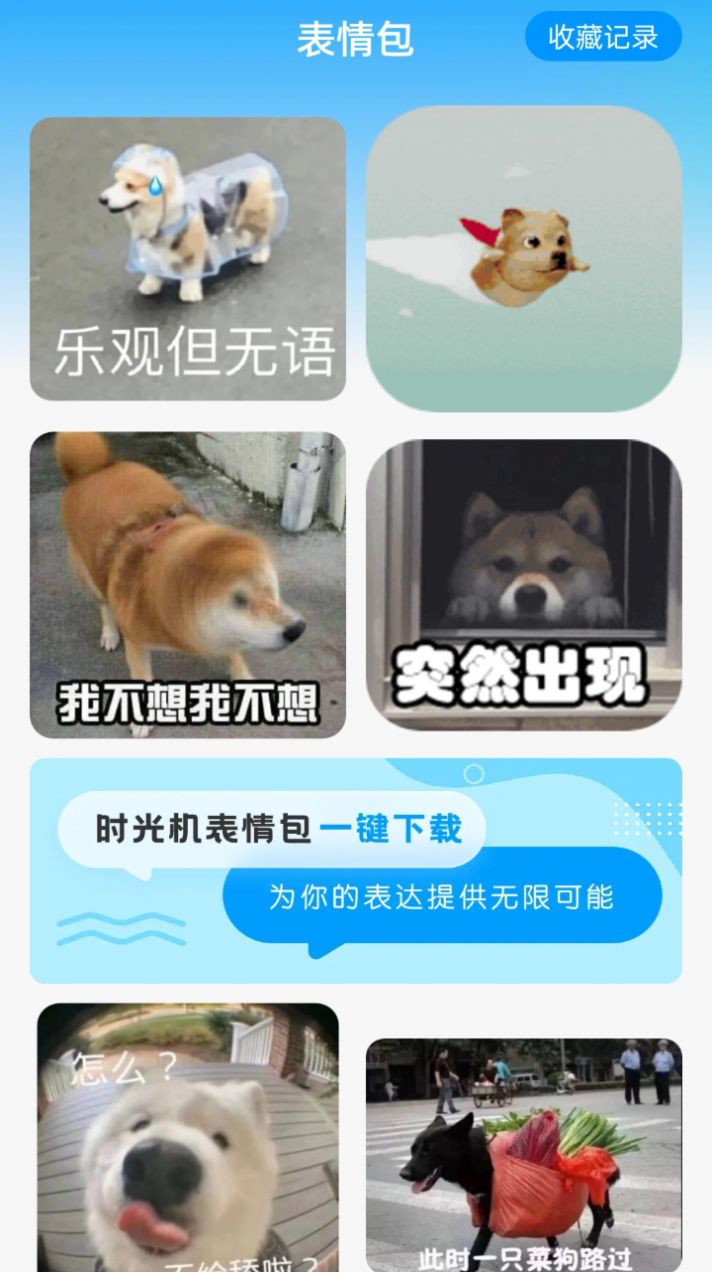View the 突然出现 shiba sticker
This screenshot has height=1272, width=712.
[x=524, y=585]
